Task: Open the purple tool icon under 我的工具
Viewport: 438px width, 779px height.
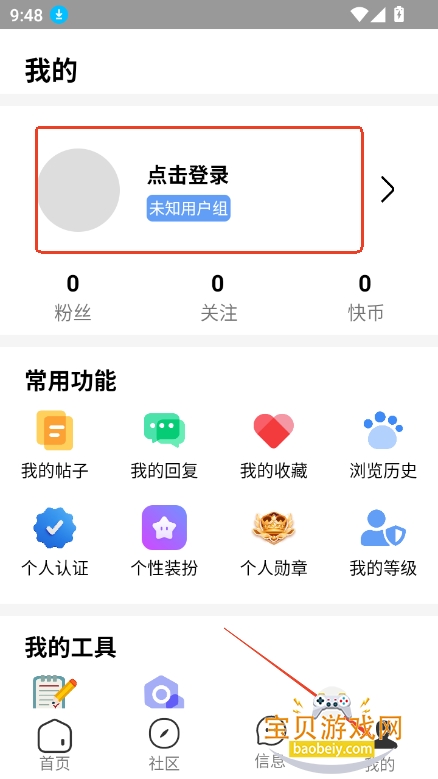Action: (164, 692)
